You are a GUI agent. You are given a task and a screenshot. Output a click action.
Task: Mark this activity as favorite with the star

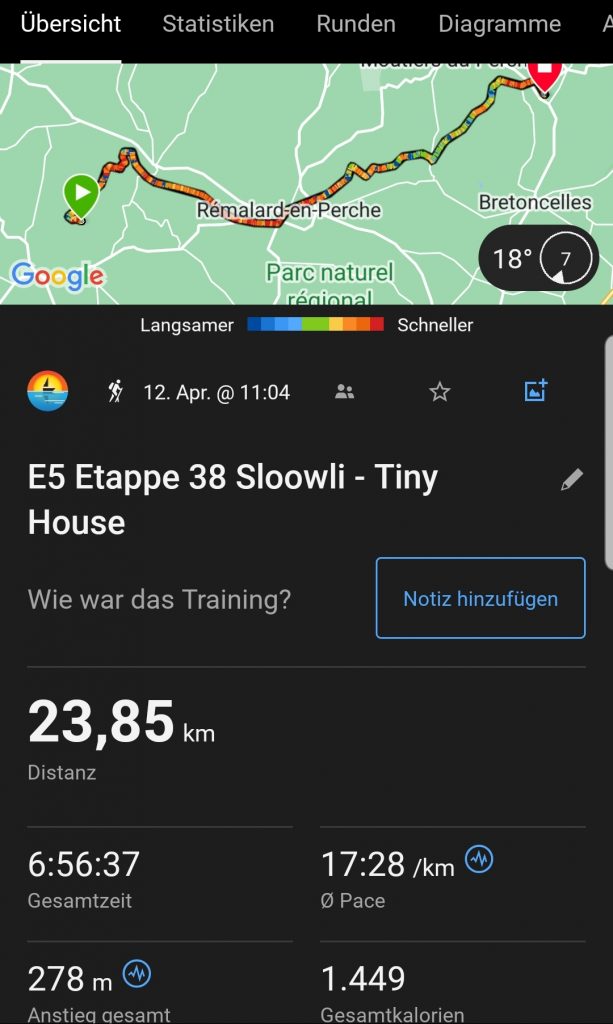tap(440, 392)
